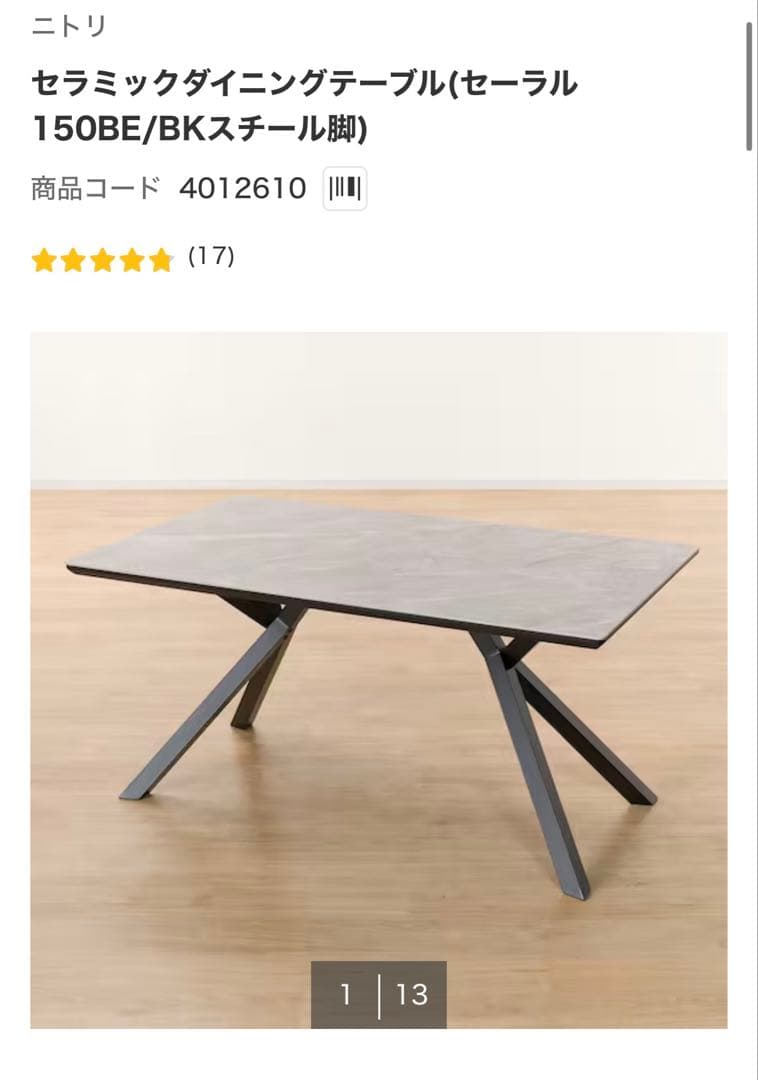758x1080 pixels.
Task: Select the product code number 4012610
Action: point(242,186)
